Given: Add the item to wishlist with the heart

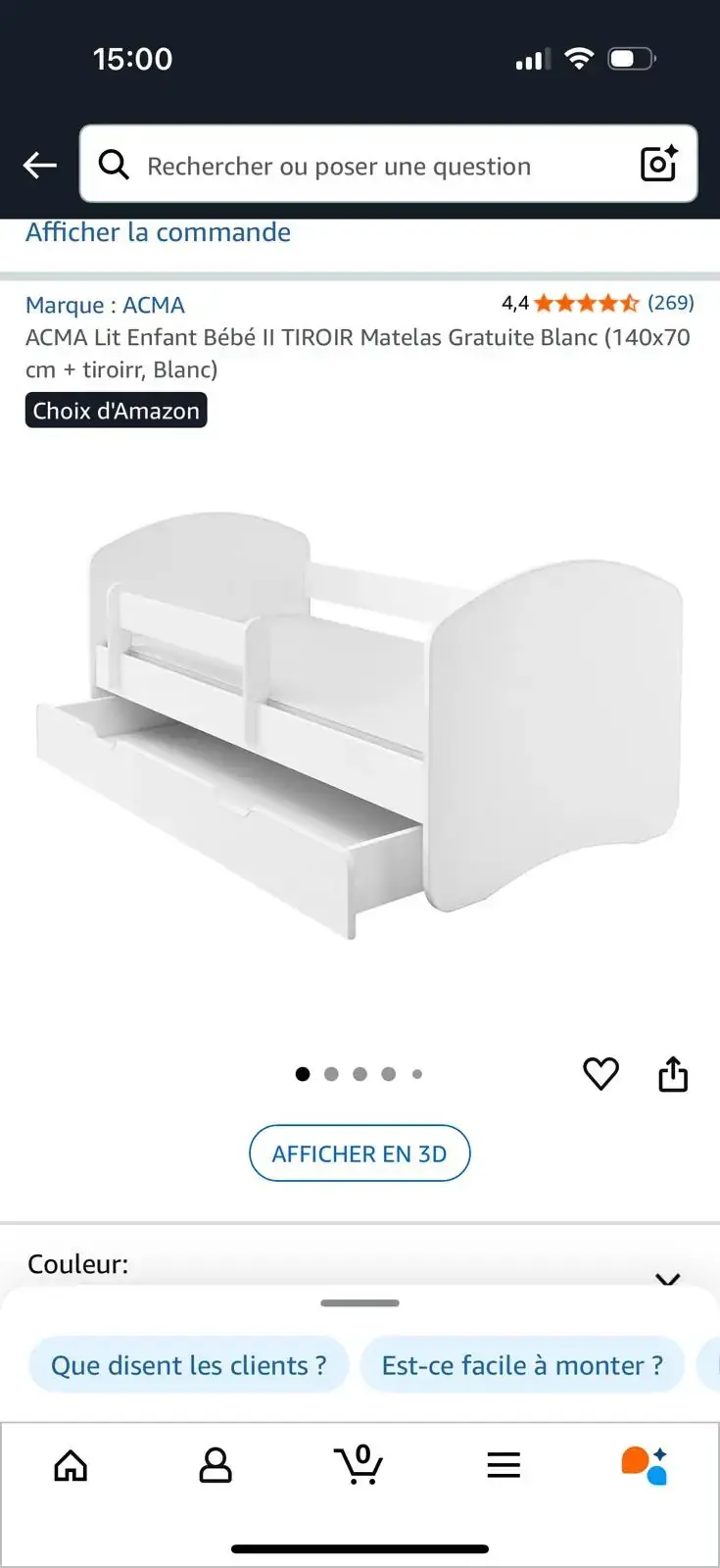Looking at the screenshot, I should 600,1074.
